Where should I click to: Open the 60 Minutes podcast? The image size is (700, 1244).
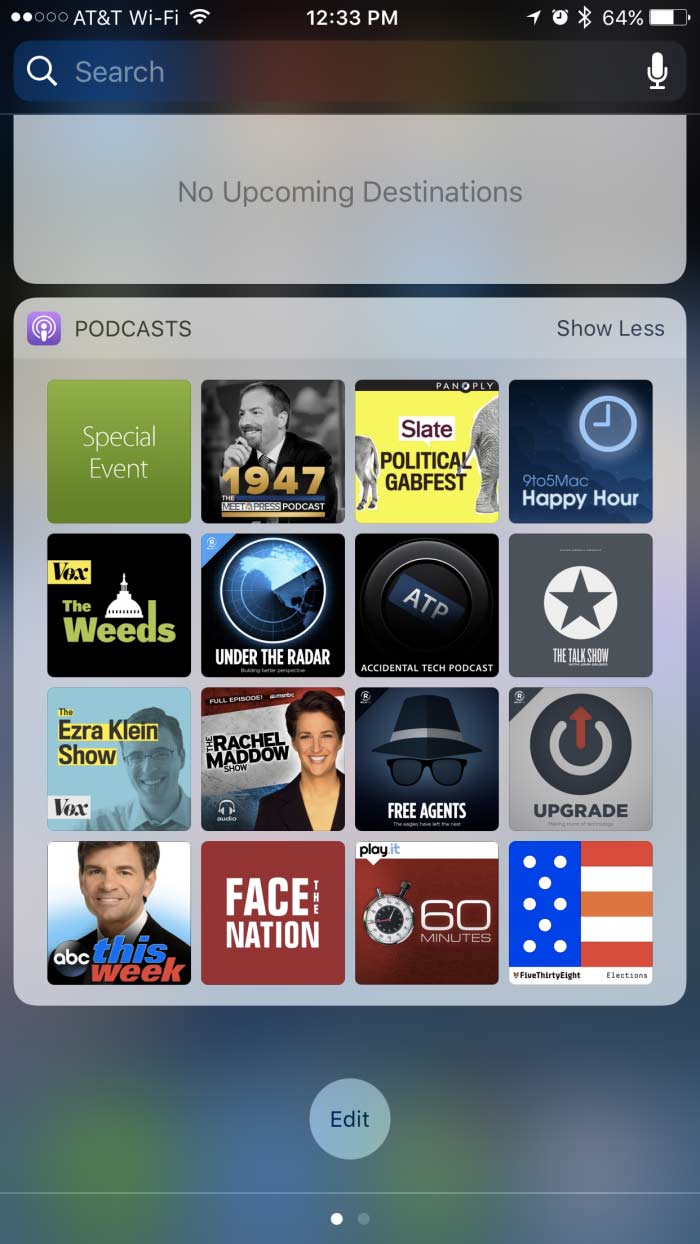tap(427, 913)
